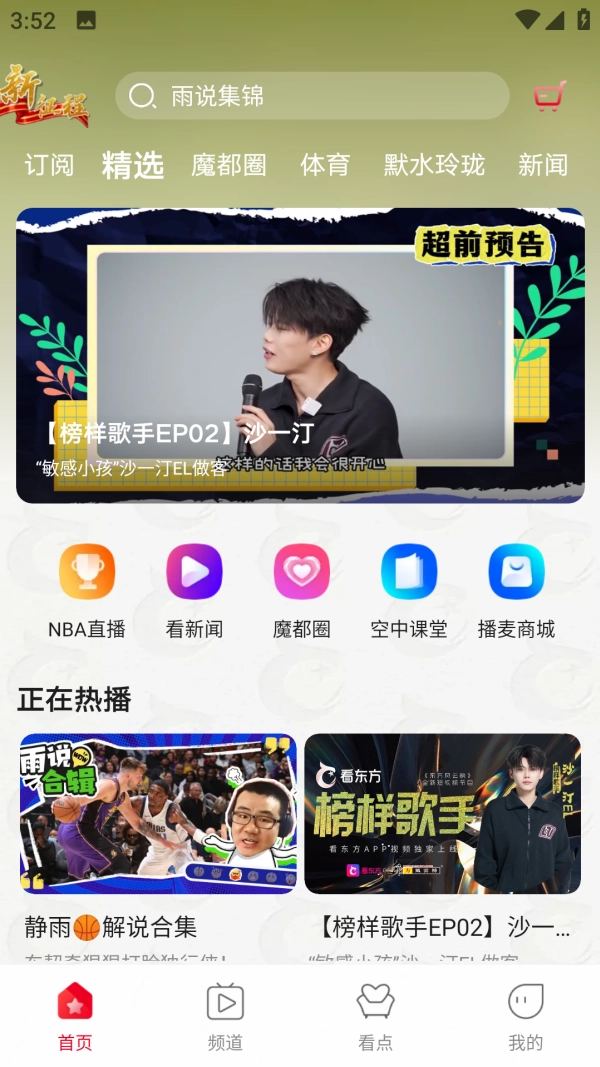Select the 精选 tab

point(132,165)
